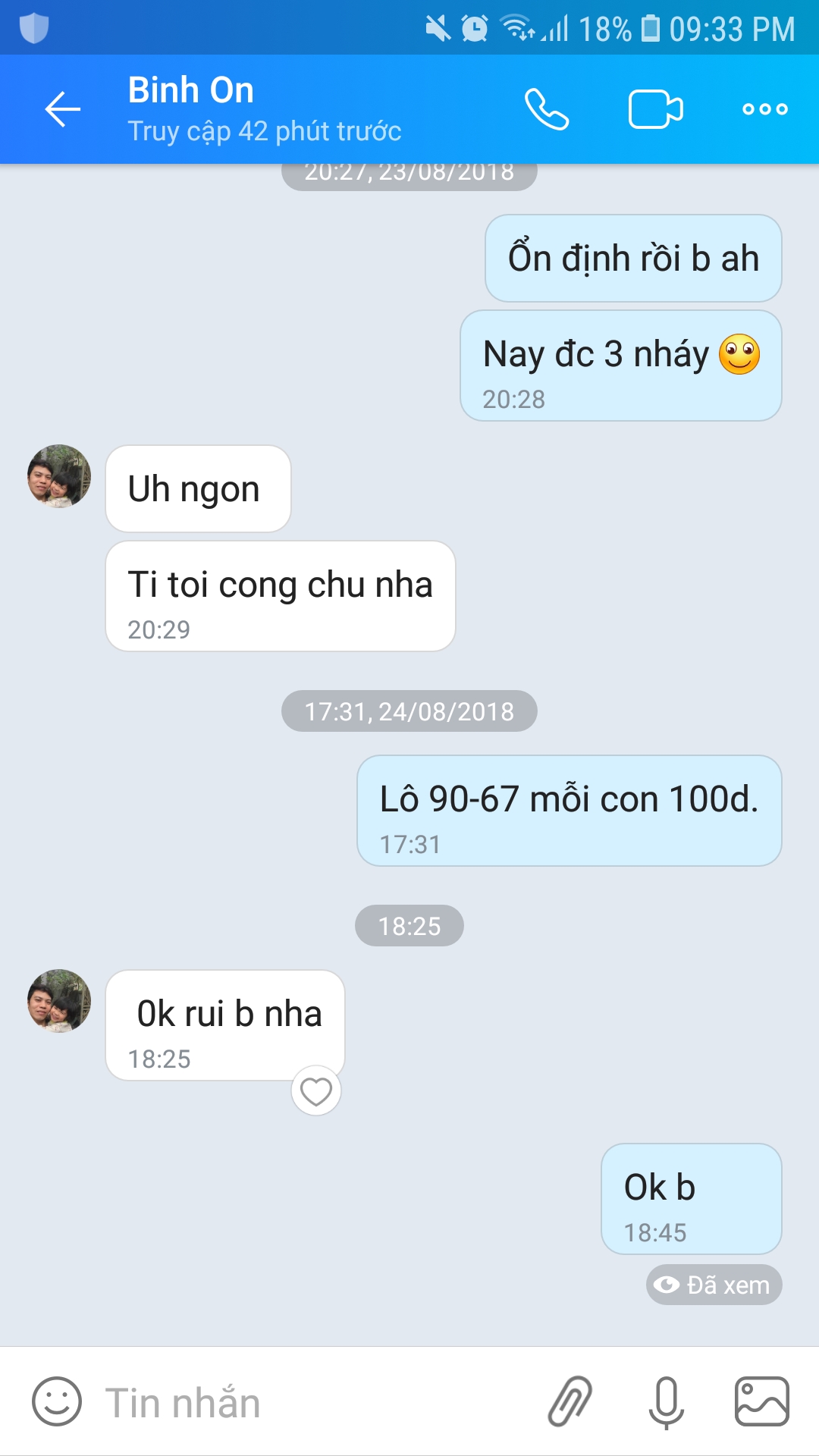Start a video call with Binh On
The image size is (819, 1456).
tap(656, 110)
